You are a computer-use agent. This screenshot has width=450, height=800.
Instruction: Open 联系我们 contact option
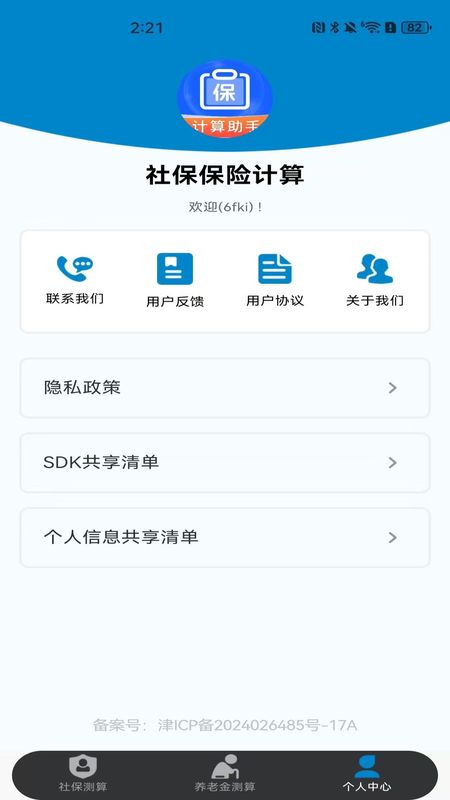(x=75, y=281)
